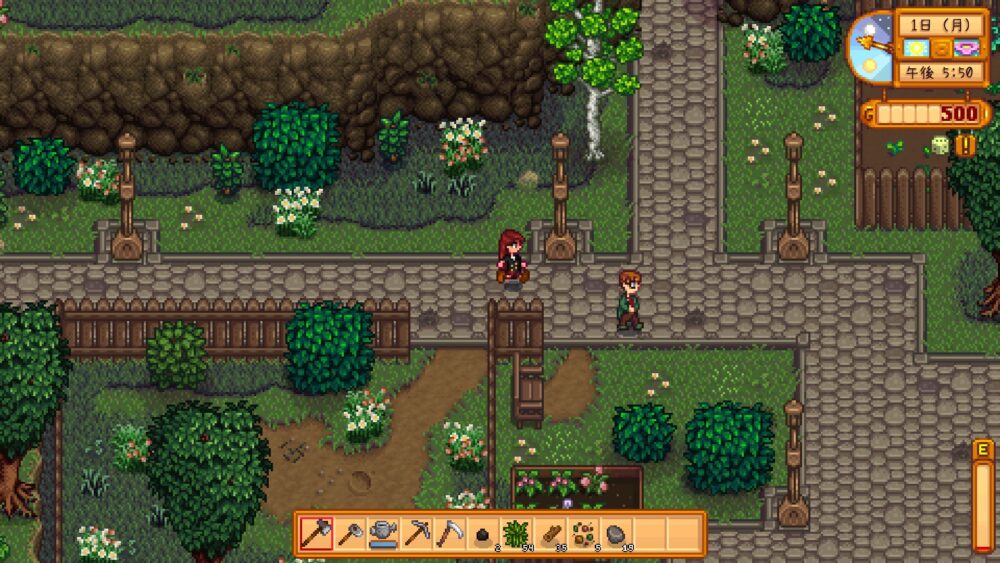This screenshot has height=563, width=1000.
Task: Equip the watering can
Action: coord(383,534)
